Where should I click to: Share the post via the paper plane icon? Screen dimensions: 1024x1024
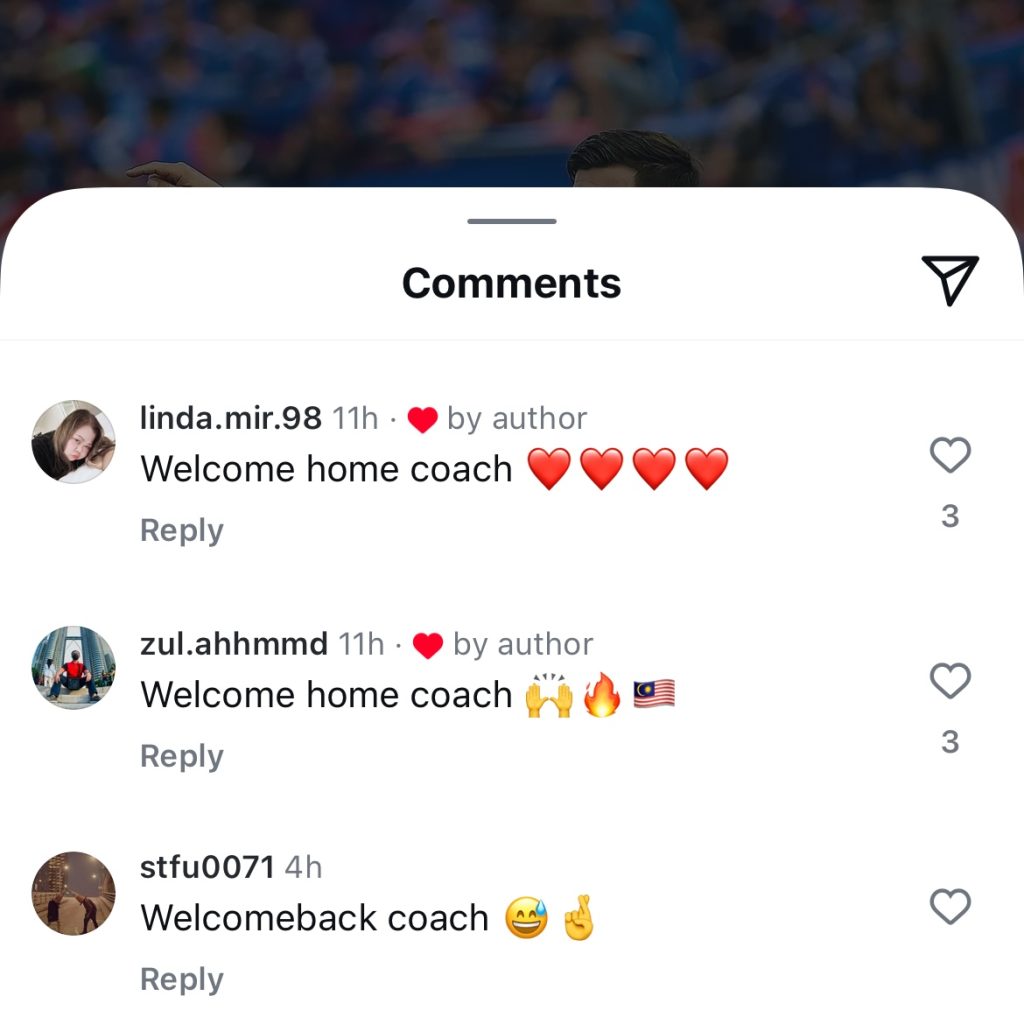coord(949,280)
